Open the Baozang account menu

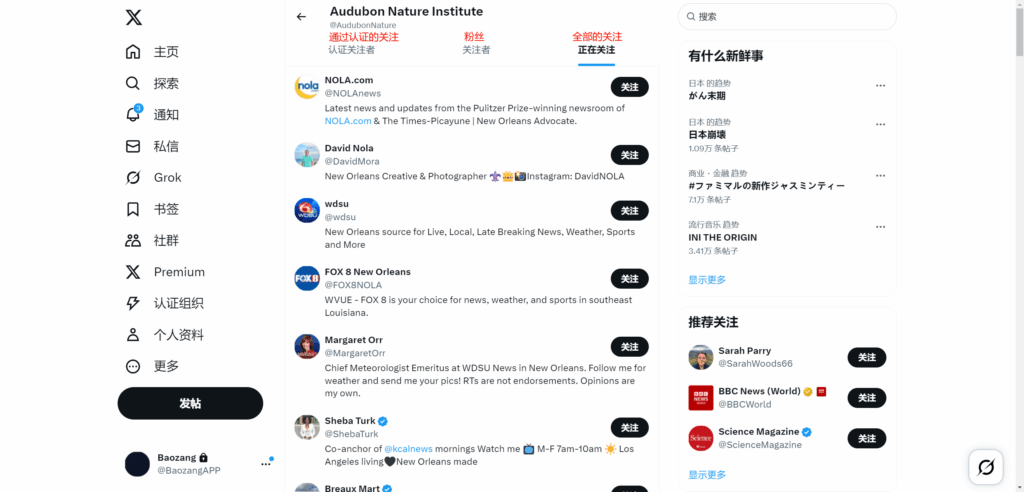coord(266,463)
